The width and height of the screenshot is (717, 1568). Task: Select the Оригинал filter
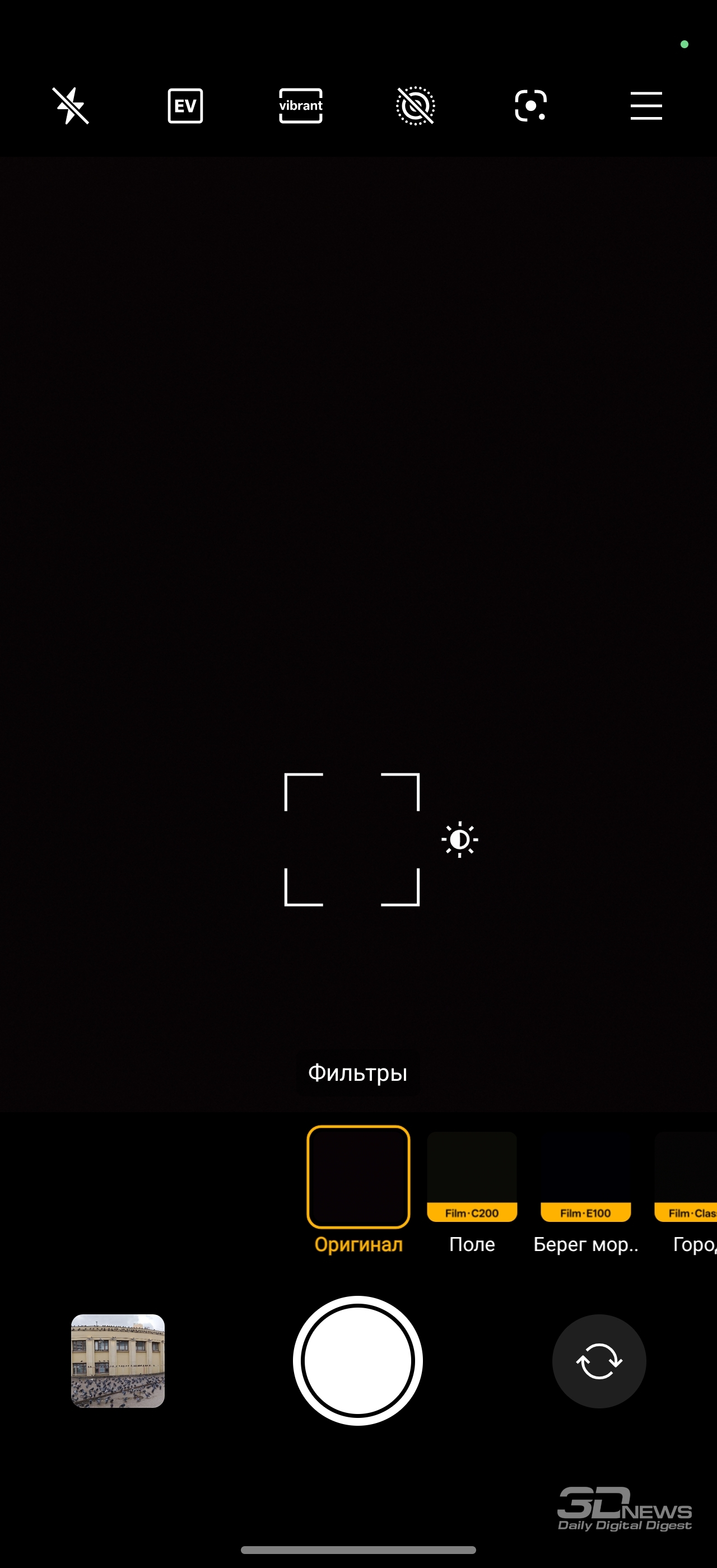pos(358,1177)
